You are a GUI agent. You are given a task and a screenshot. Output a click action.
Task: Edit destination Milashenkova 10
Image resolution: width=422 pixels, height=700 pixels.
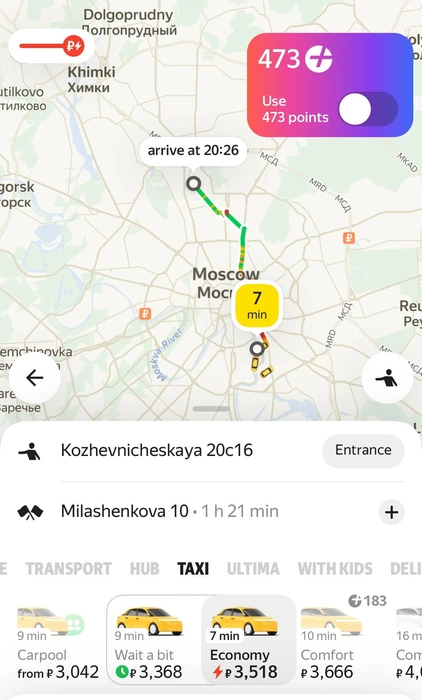pyautogui.click(x=125, y=511)
